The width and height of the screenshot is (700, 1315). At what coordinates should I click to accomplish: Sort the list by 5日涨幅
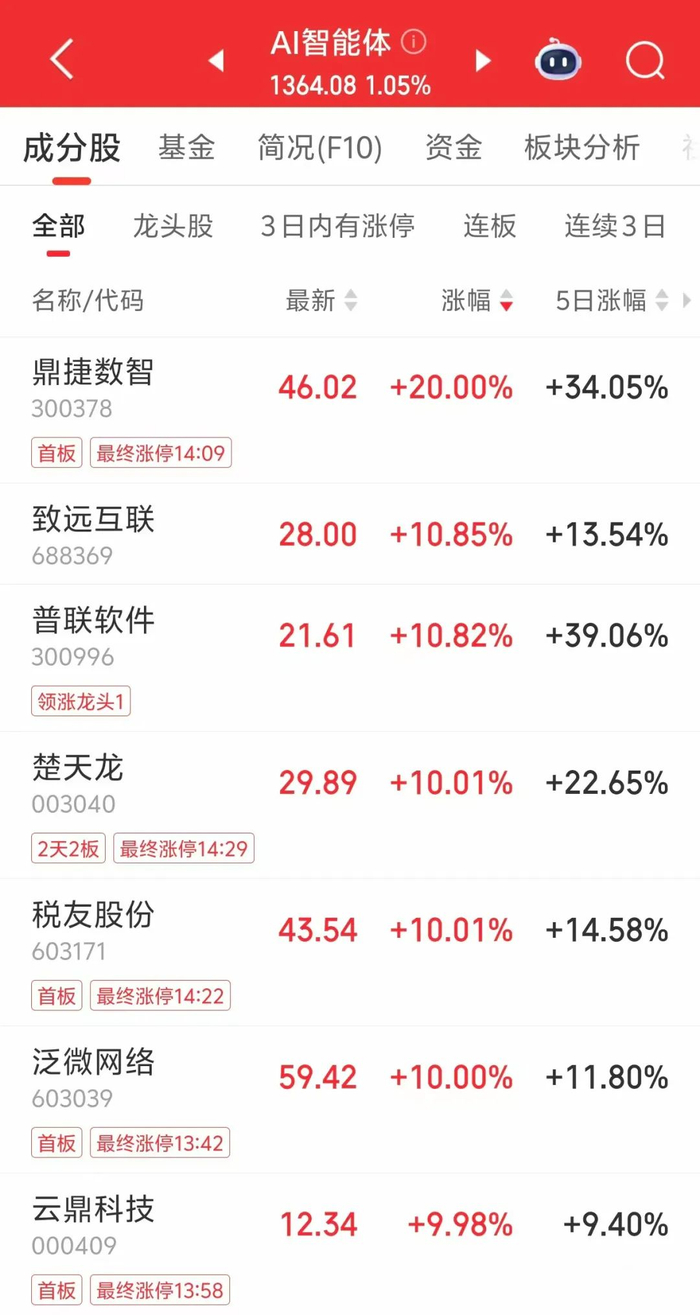point(612,300)
